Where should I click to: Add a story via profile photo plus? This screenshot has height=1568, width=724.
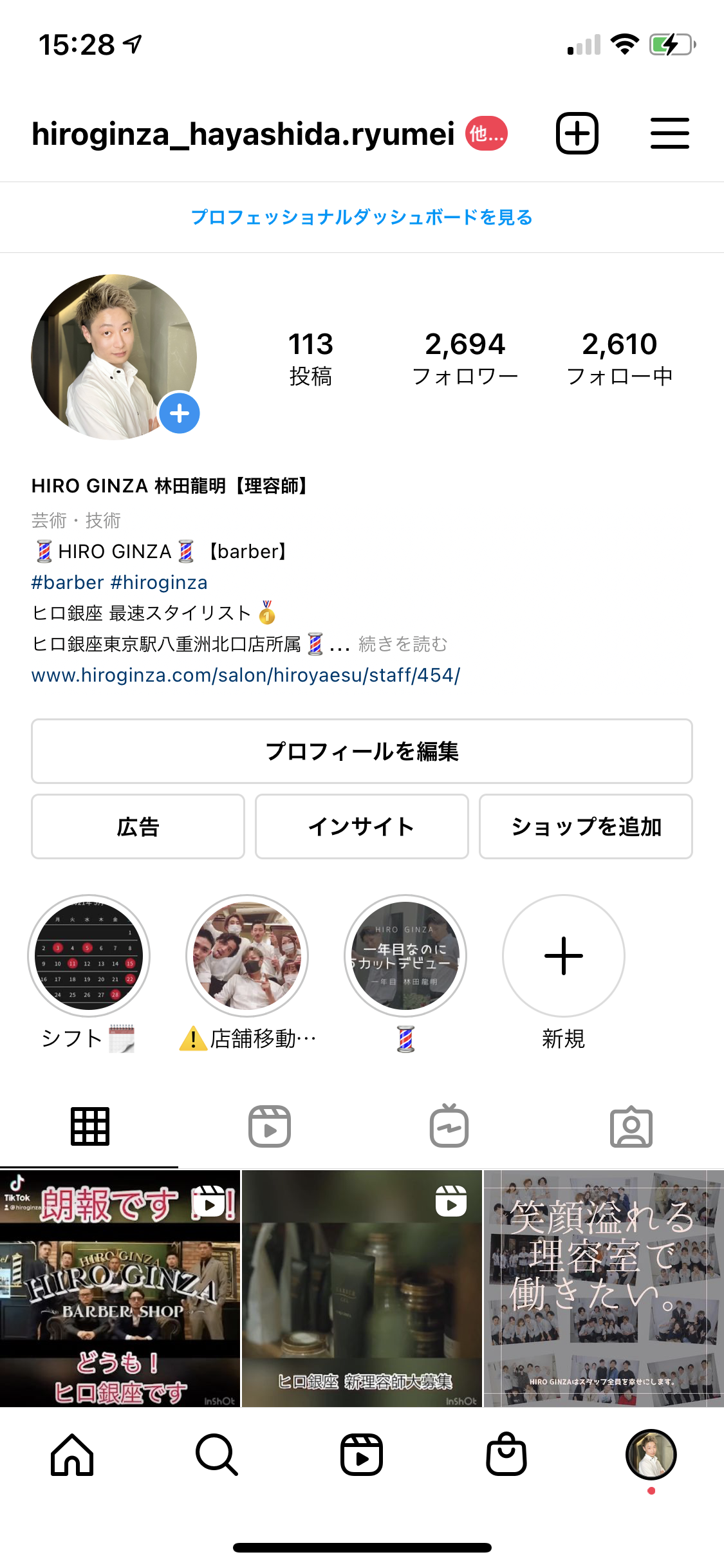[180, 413]
